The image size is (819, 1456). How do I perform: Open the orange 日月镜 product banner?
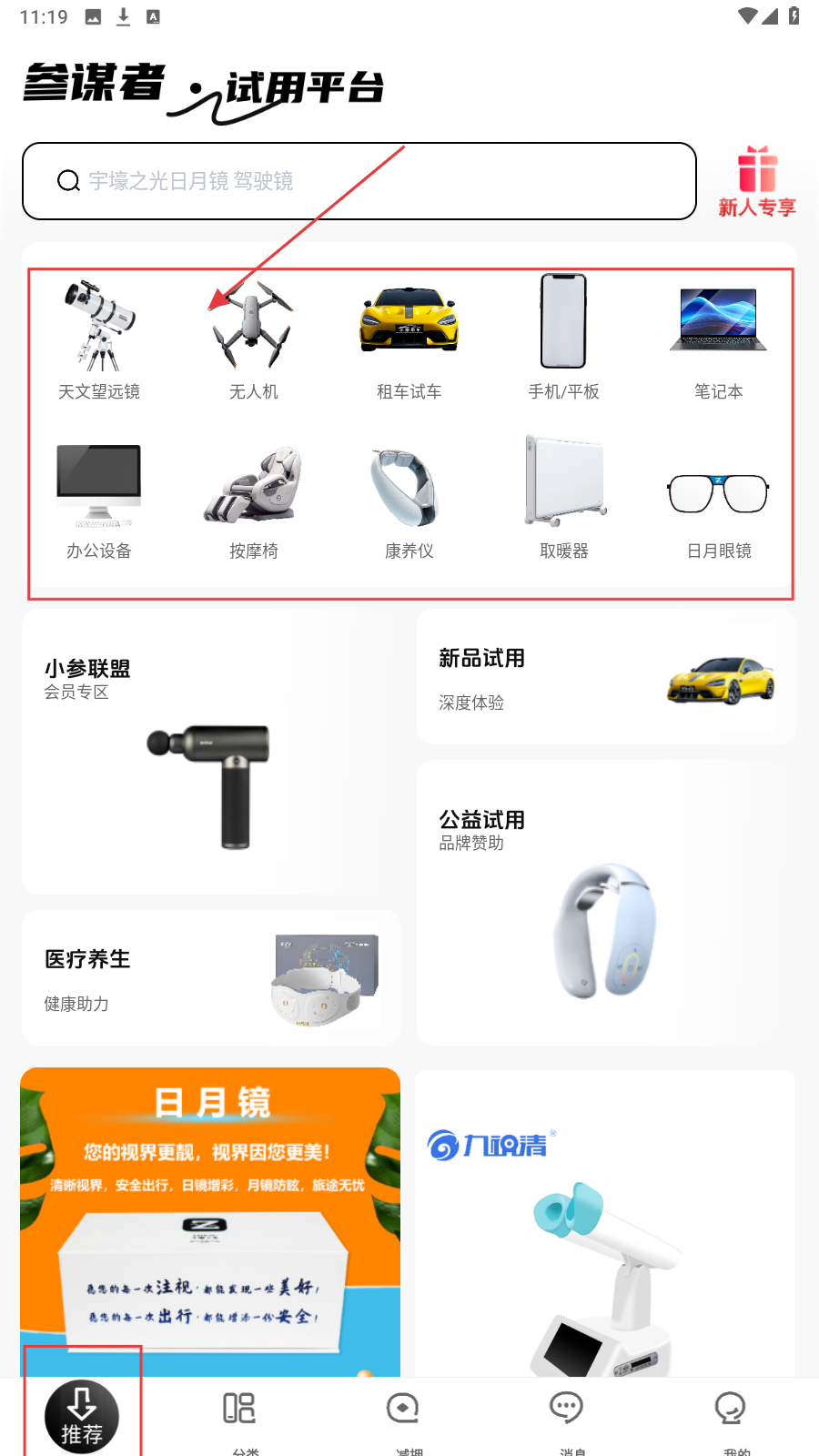click(x=210, y=1221)
